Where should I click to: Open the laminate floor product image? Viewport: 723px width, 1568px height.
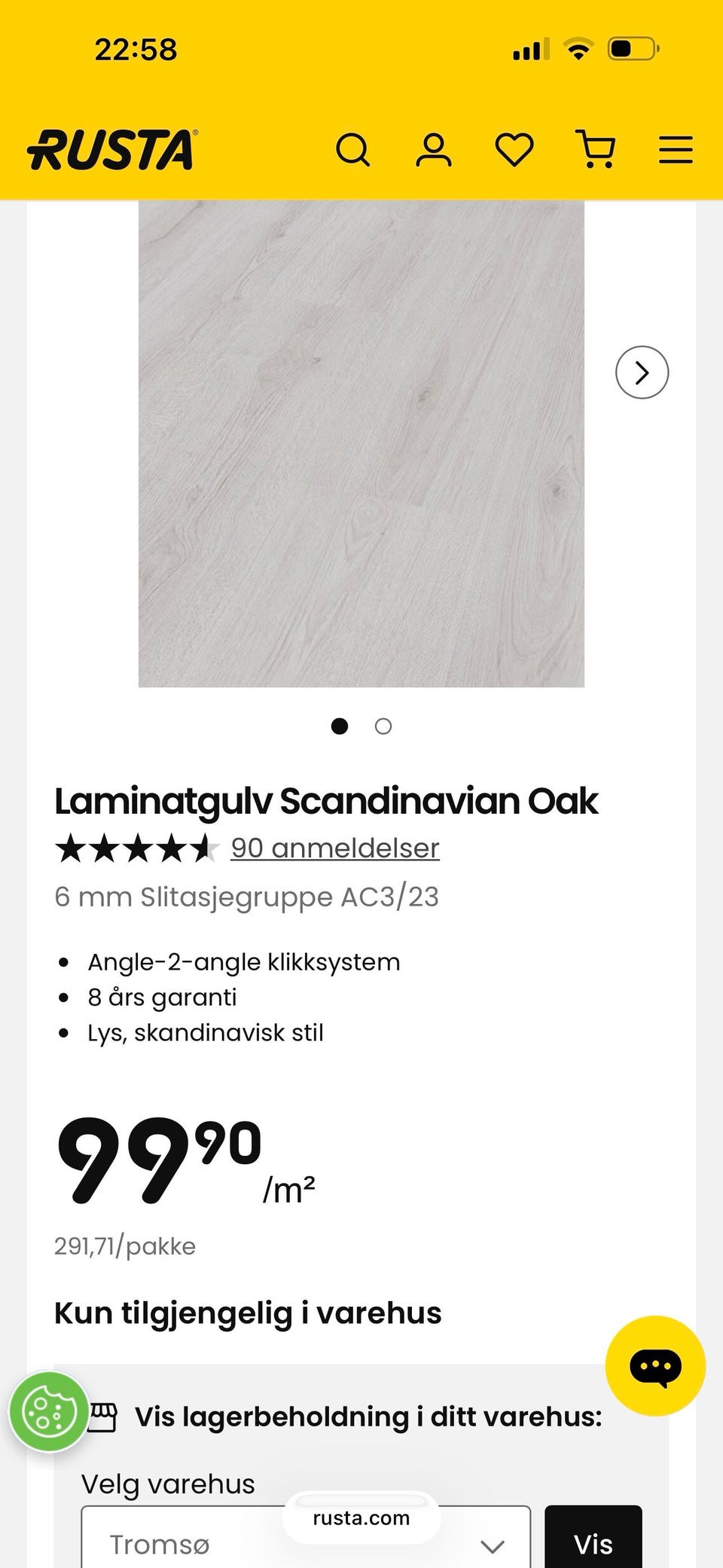[x=361, y=444]
